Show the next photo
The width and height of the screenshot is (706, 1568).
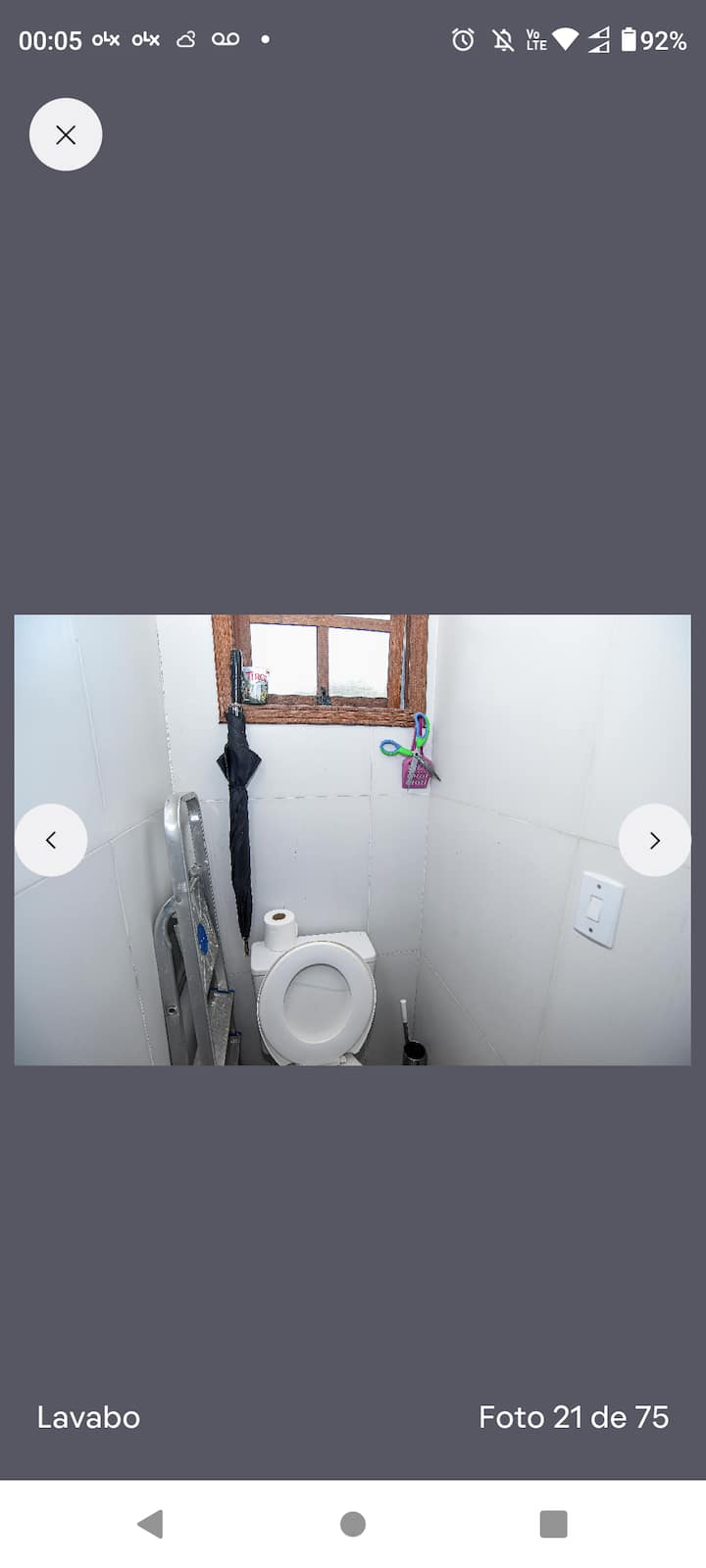tap(654, 840)
